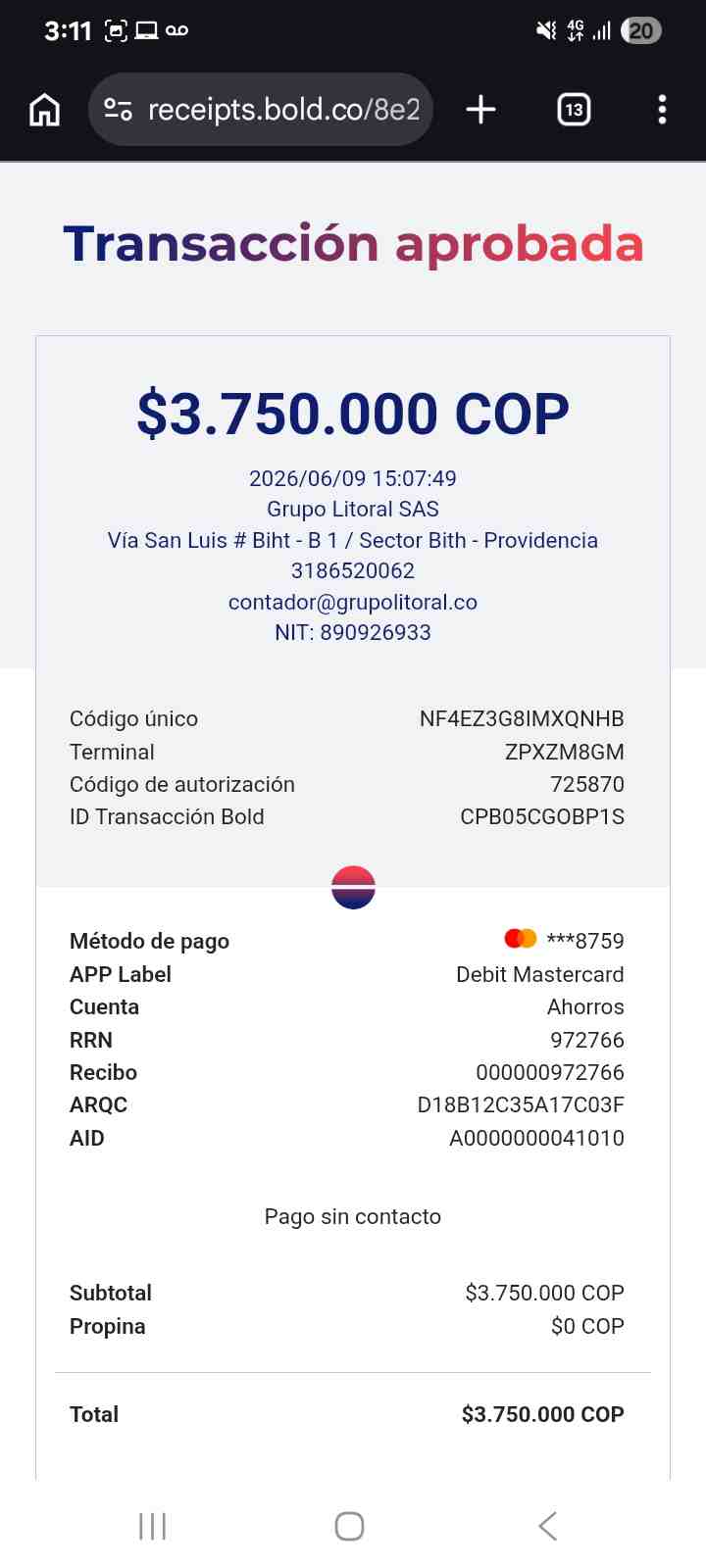The height and width of the screenshot is (1568, 706).
Task: Open a new browser tab
Action: (x=480, y=110)
